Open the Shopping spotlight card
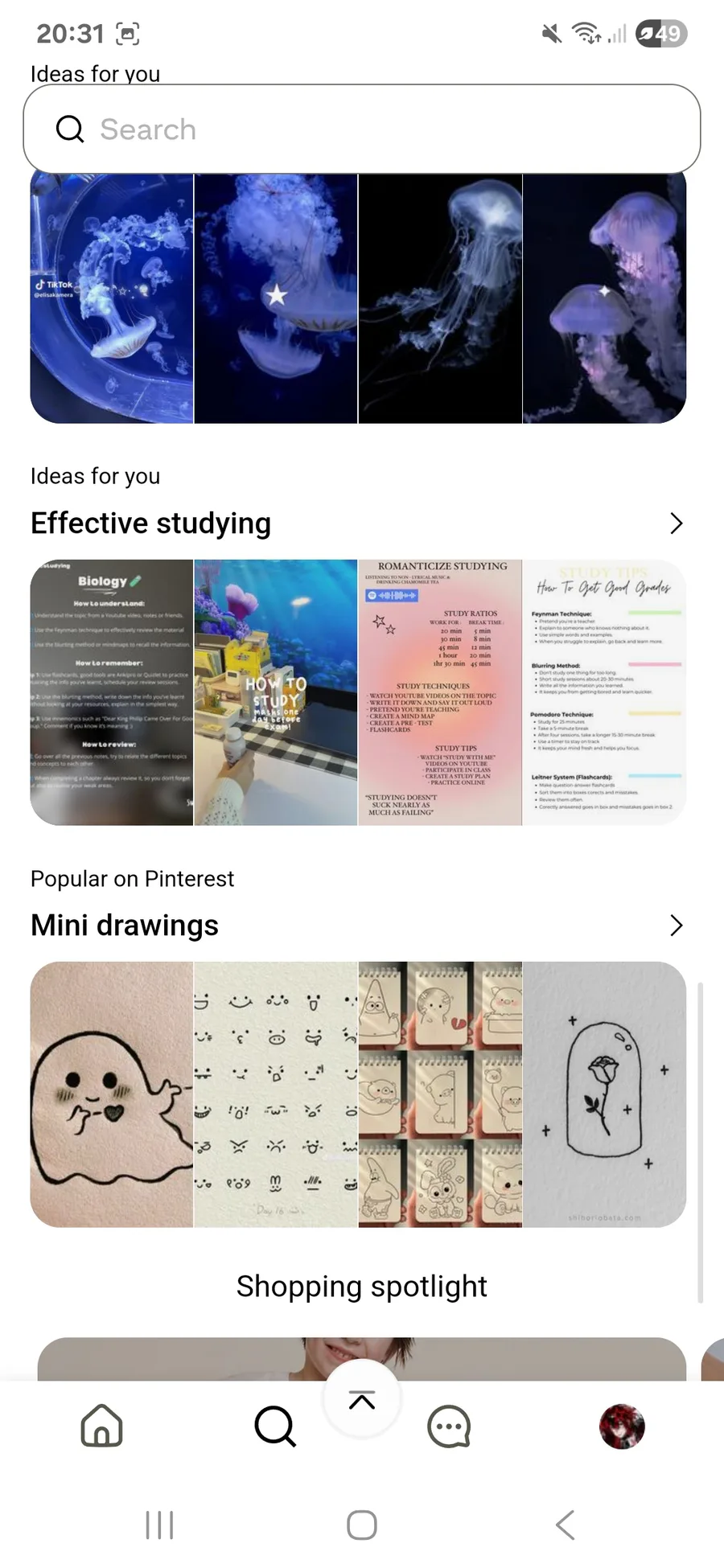This screenshot has height=1568, width=724. pos(362,1359)
